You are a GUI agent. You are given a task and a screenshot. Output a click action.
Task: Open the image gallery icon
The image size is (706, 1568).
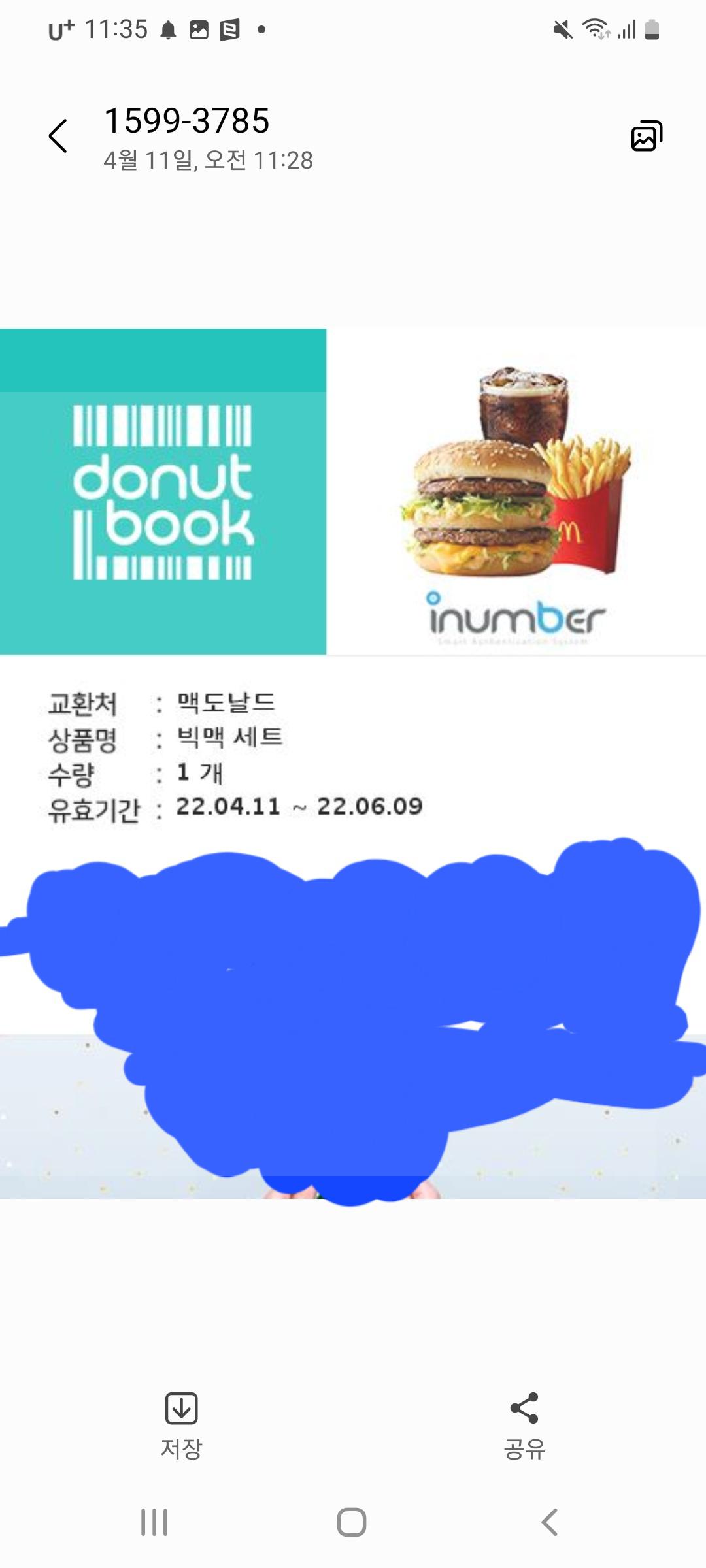647,136
